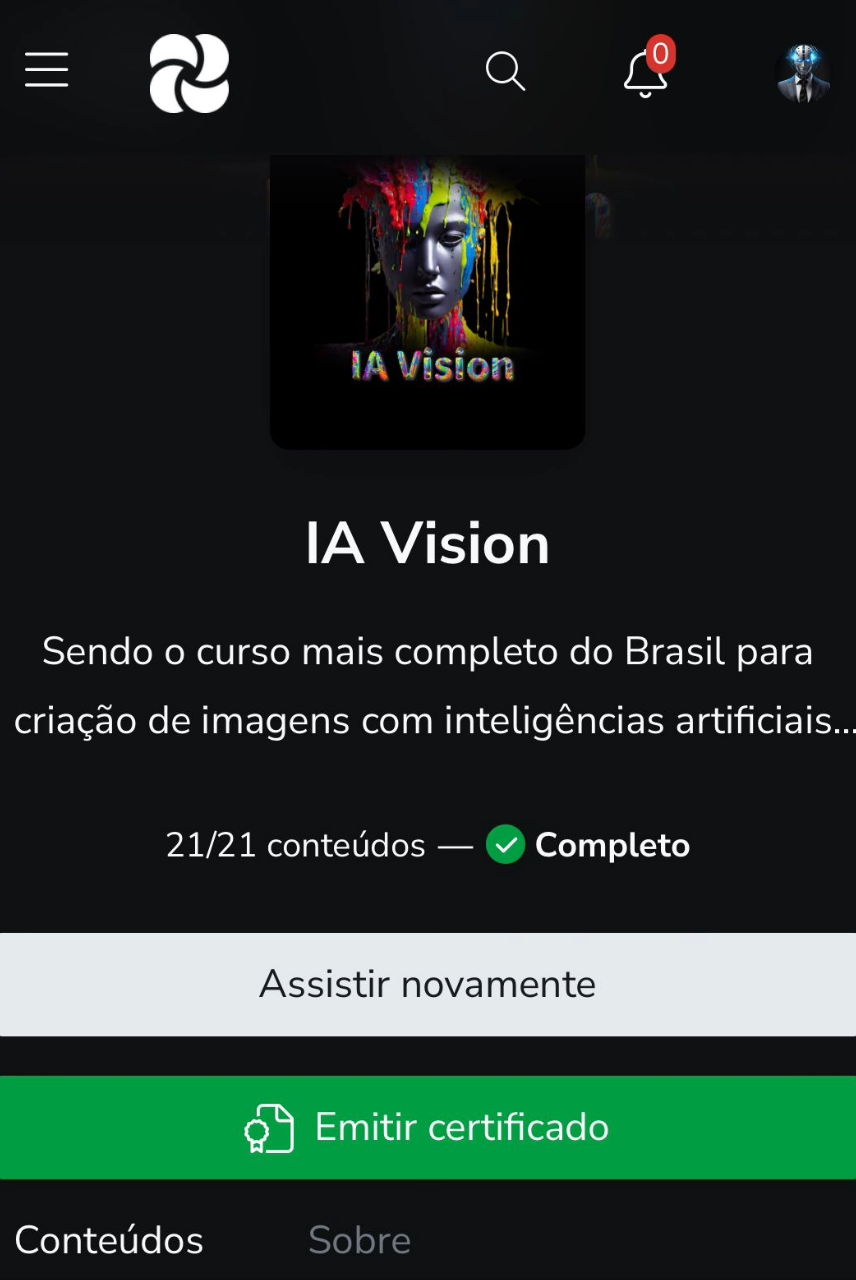Tap Emitir certificado to issue the certificate
This screenshot has height=1280, width=856.
pyautogui.click(x=428, y=1128)
